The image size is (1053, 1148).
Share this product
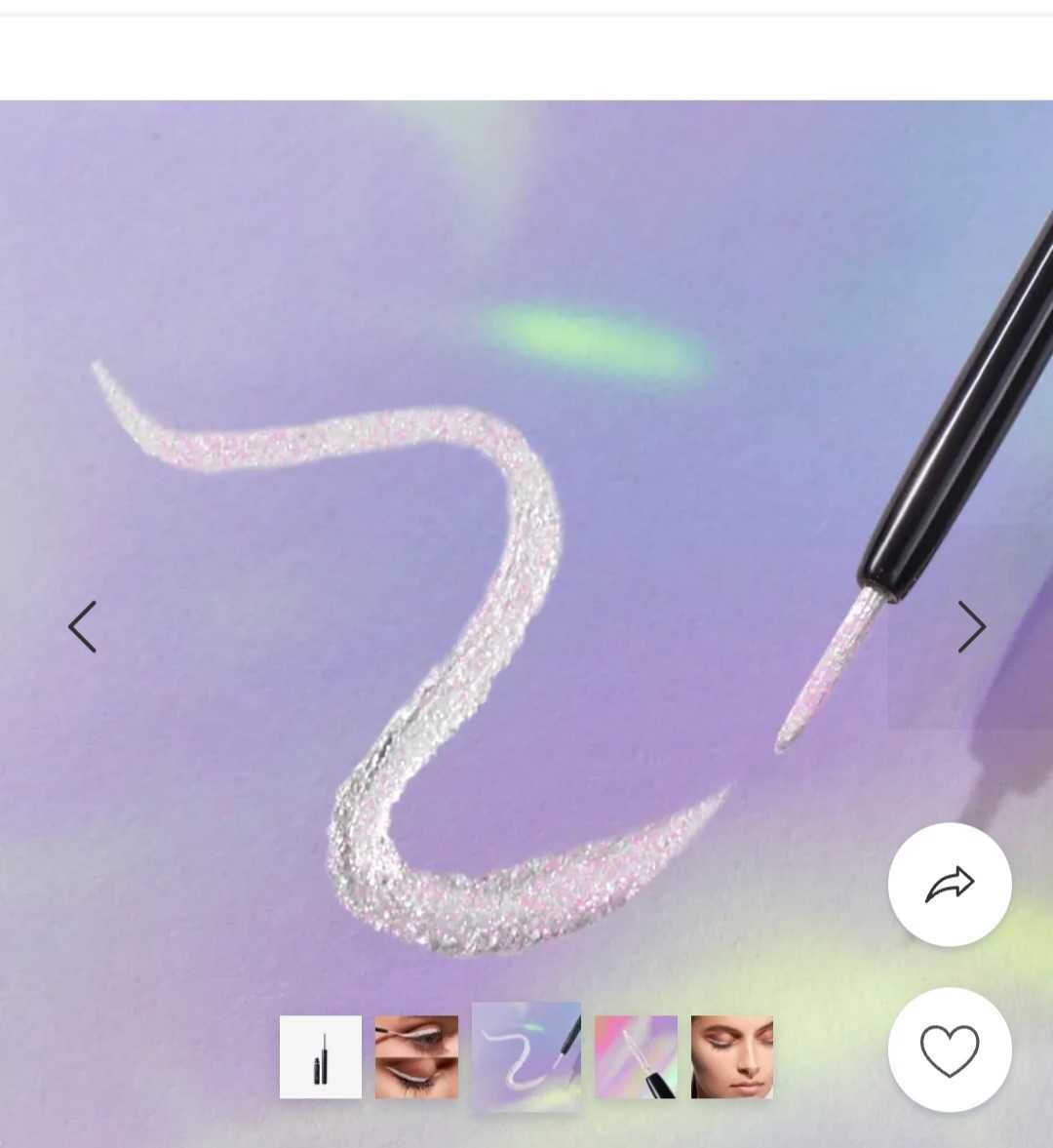pyautogui.click(x=950, y=884)
